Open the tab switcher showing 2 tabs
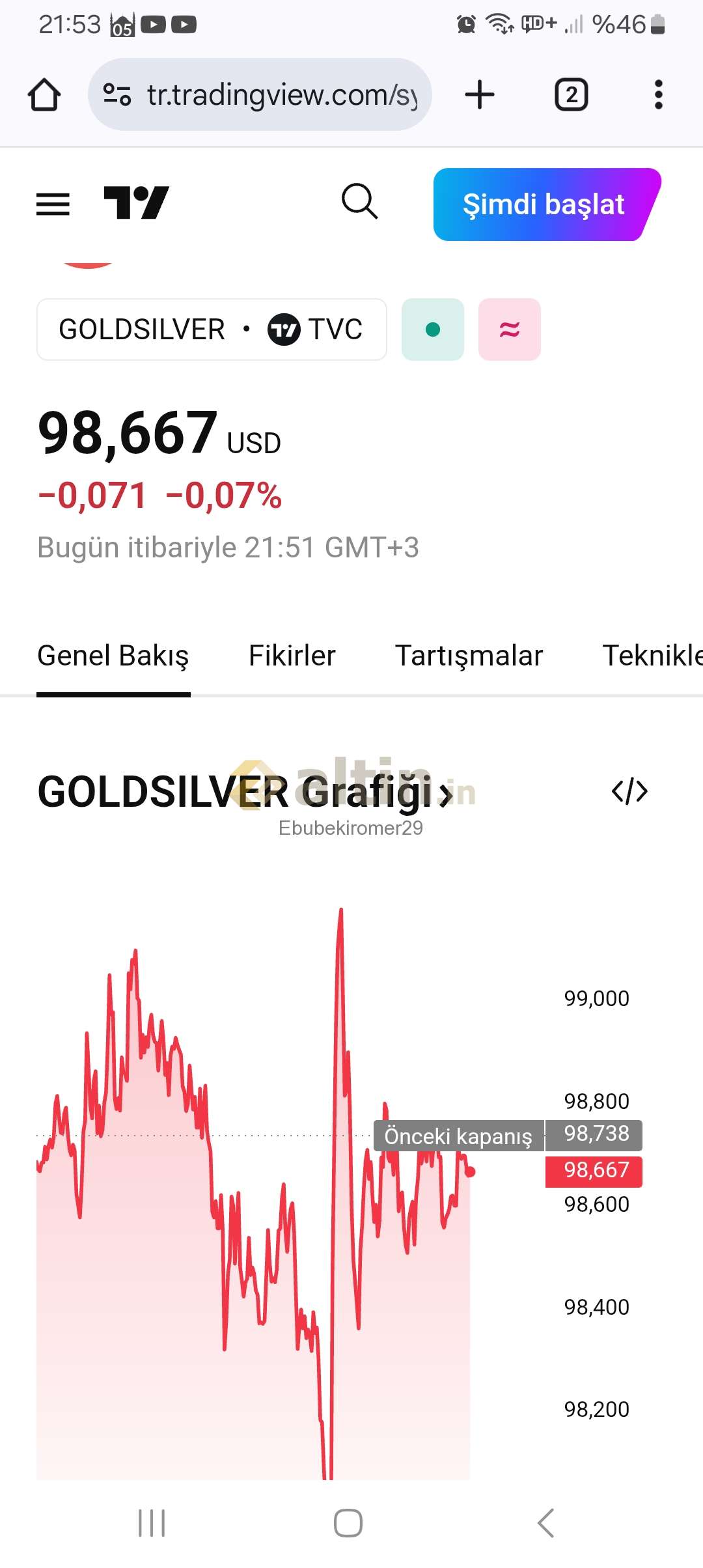The width and height of the screenshot is (703, 1568). 571,95
